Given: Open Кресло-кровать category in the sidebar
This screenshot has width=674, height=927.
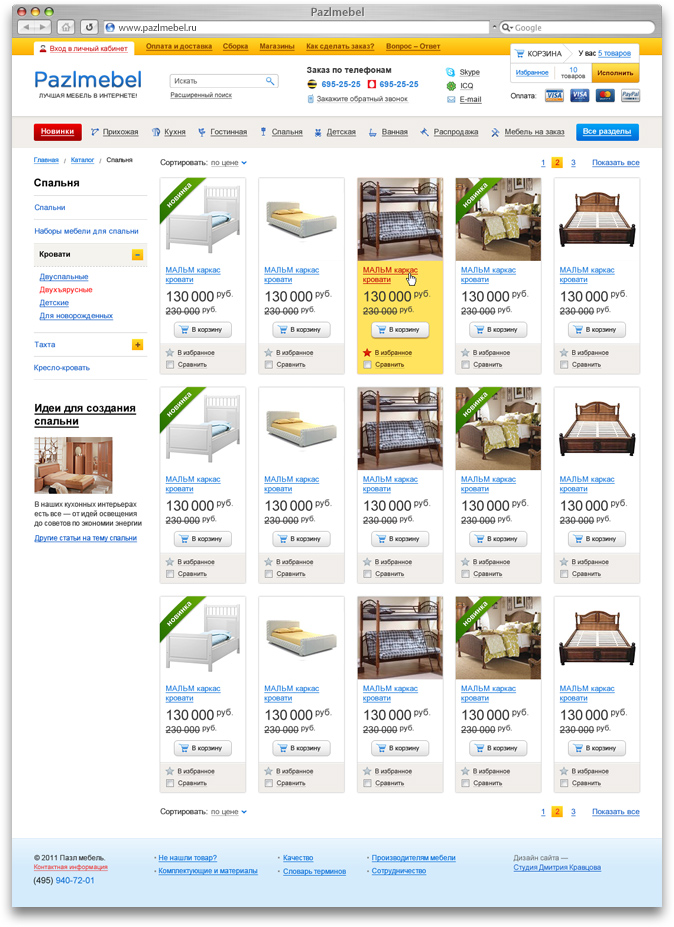Looking at the screenshot, I should click(62, 368).
